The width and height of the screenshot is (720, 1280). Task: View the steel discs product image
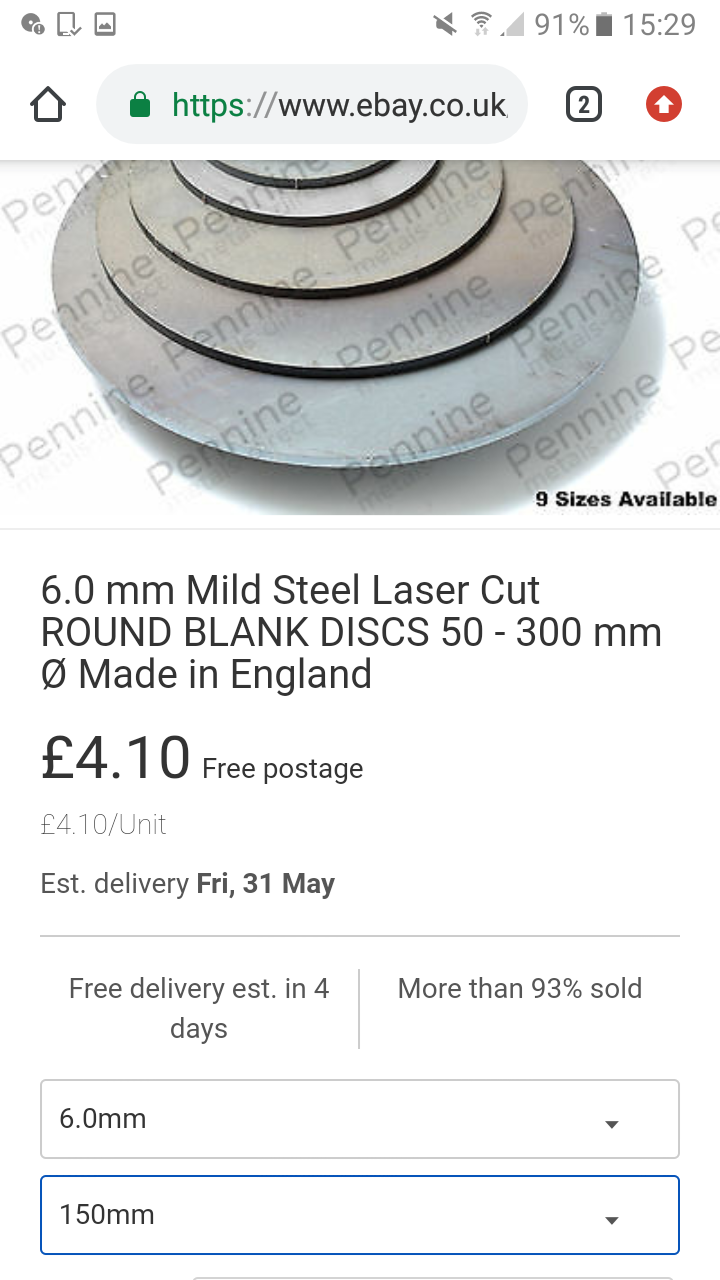(360, 338)
